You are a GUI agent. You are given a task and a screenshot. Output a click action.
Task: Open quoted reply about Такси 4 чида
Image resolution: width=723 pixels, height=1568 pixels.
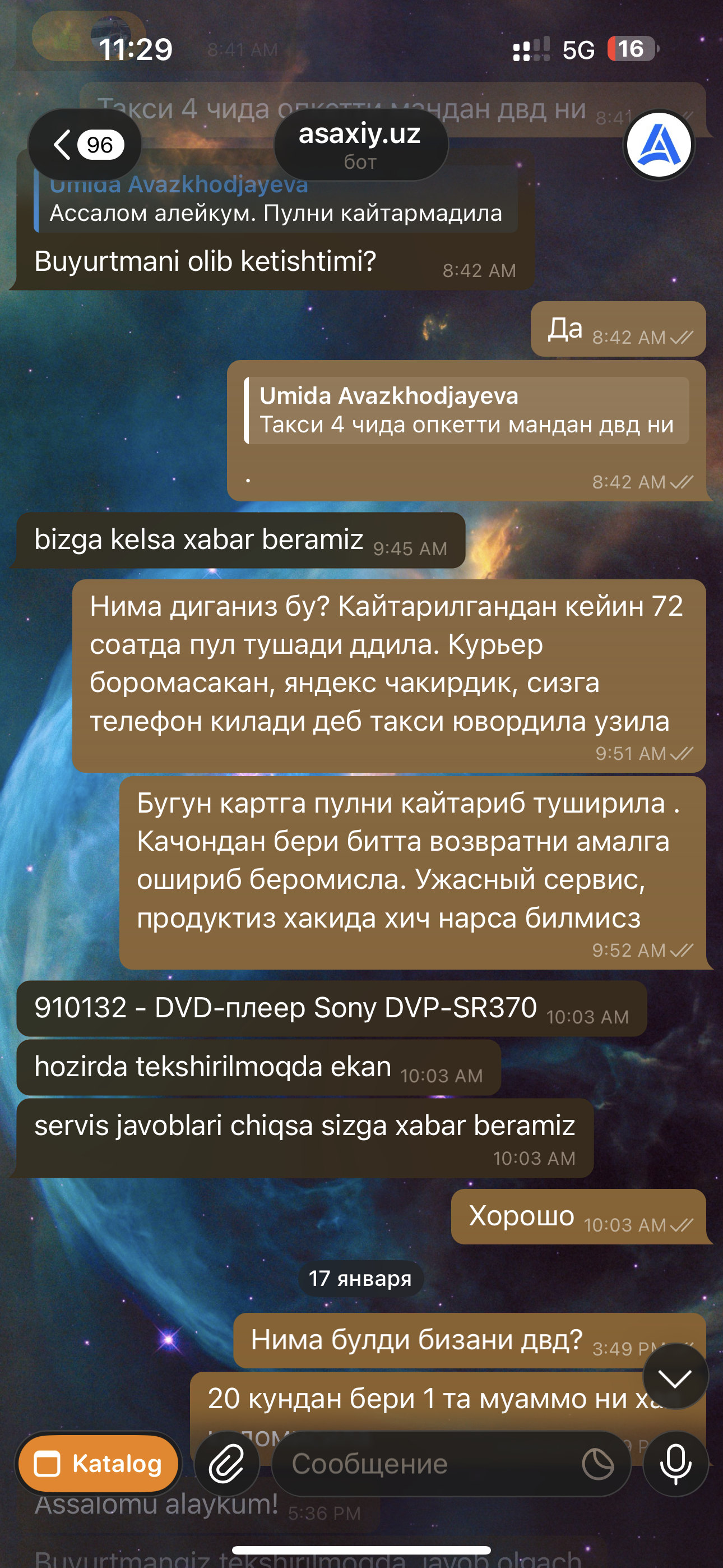(x=466, y=411)
